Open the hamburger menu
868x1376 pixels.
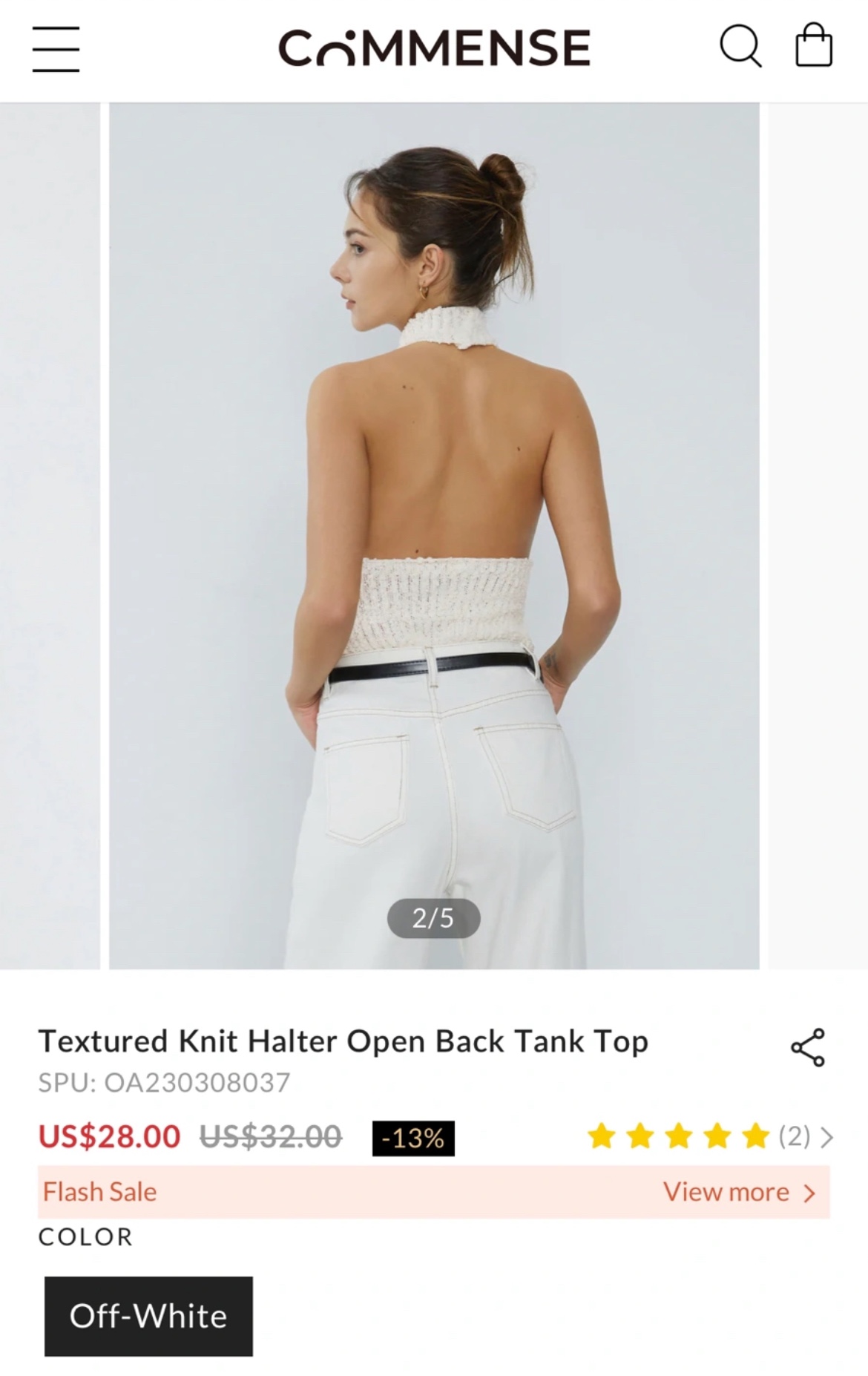pyautogui.click(x=56, y=49)
